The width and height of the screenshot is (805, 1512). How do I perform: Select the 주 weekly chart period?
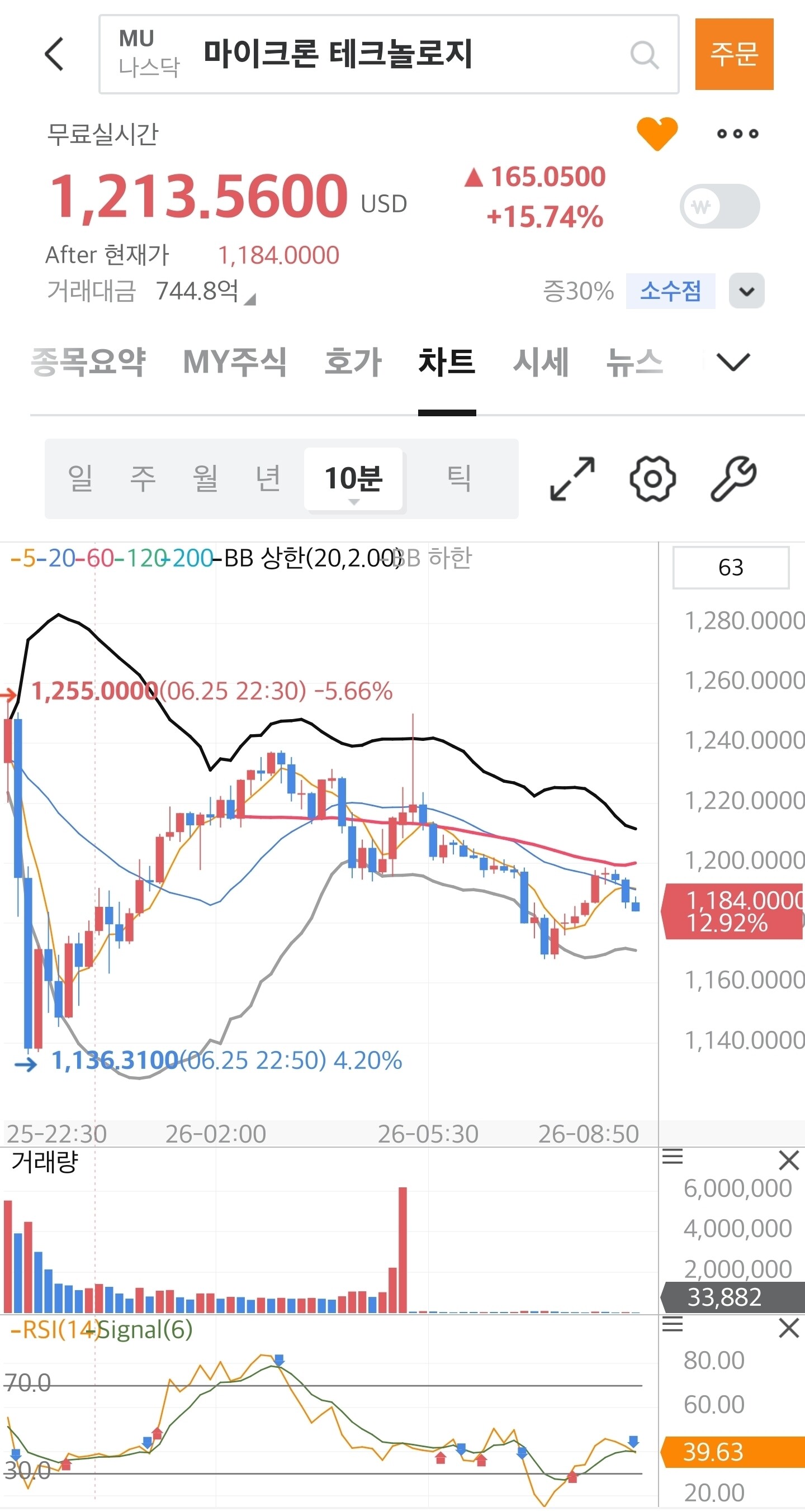click(x=143, y=478)
